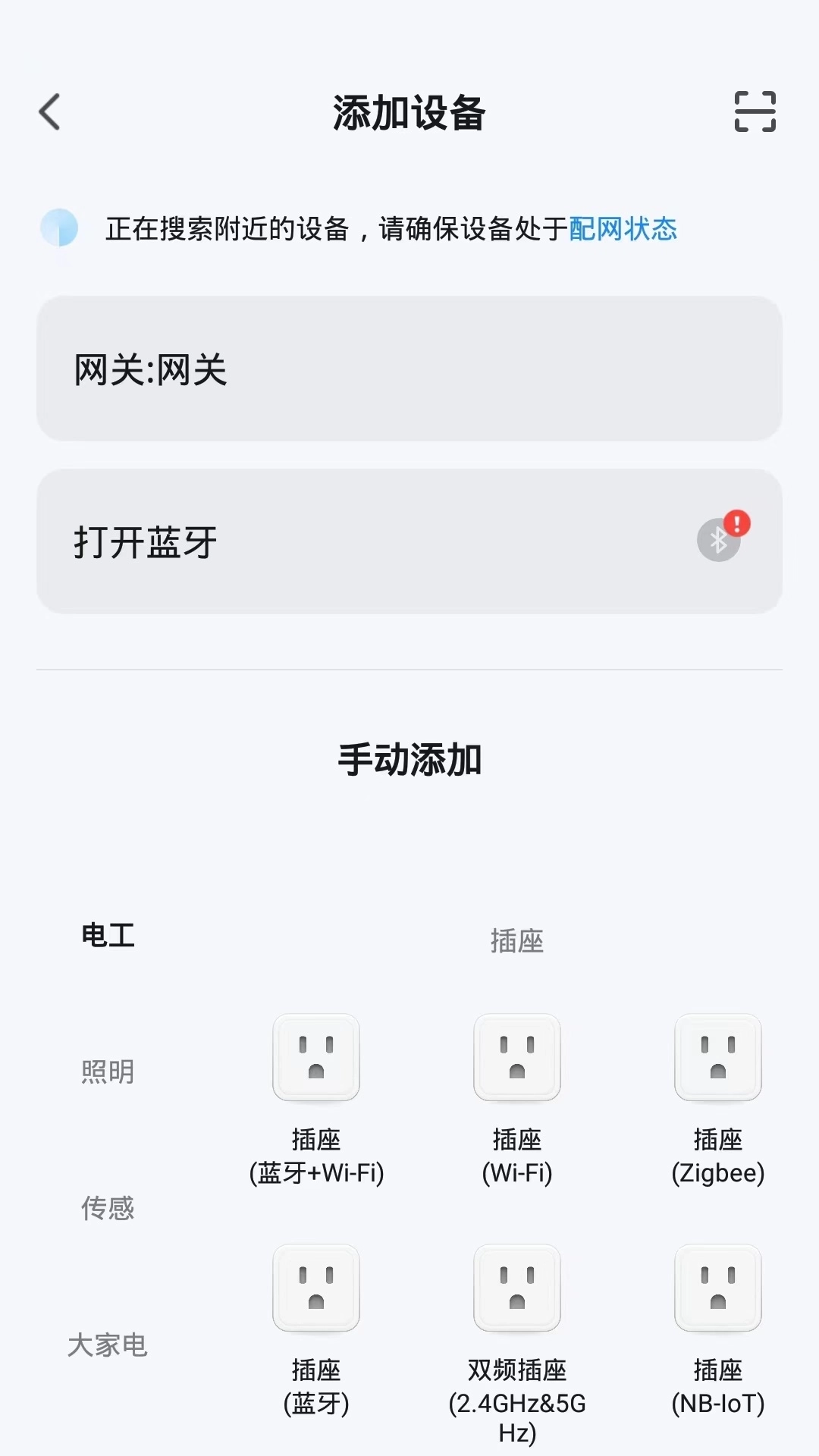Select the 插座 (Zigbee) socket icon
The height and width of the screenshot is (1456, 819).
(x=717, y=1057)
